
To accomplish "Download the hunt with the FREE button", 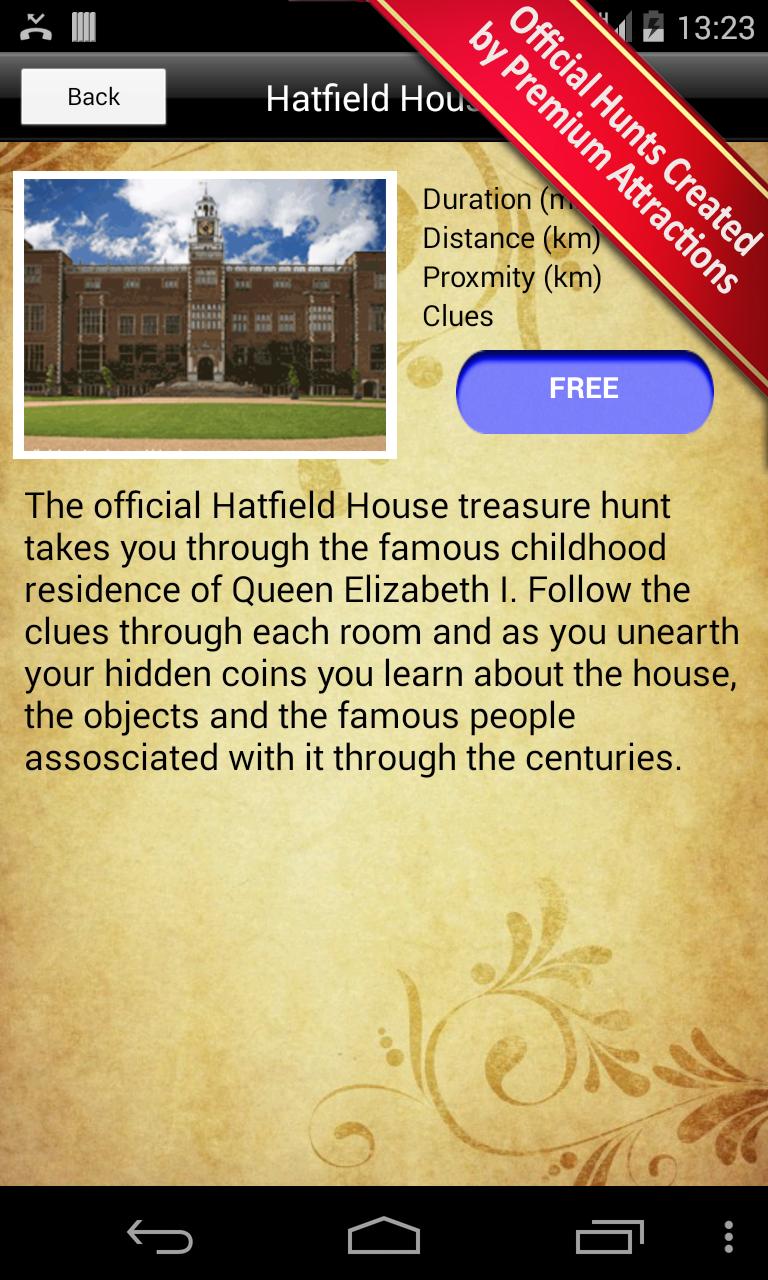I will click(x=584, y=392).
